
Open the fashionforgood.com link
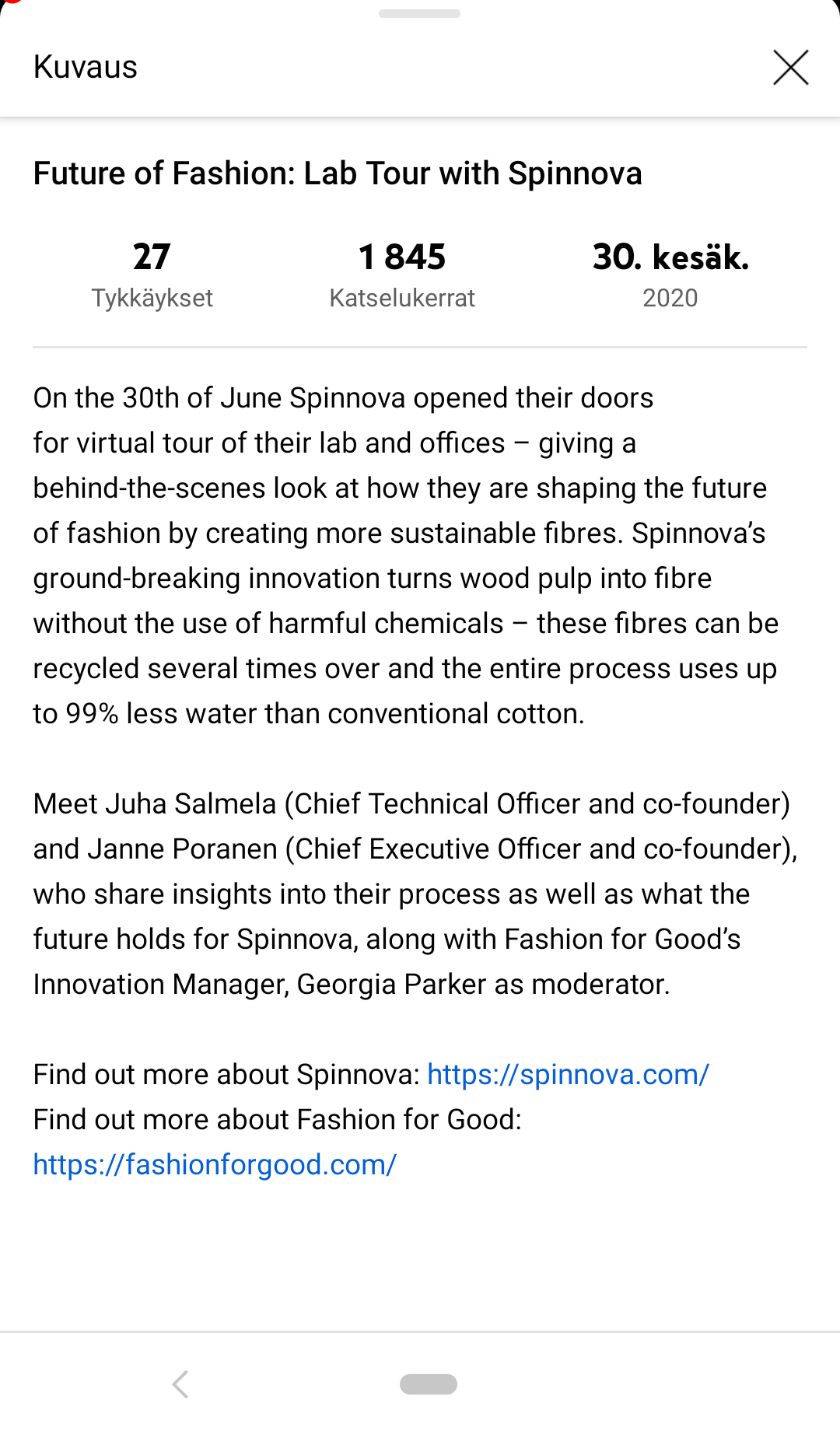click(x=215, y=1164)
